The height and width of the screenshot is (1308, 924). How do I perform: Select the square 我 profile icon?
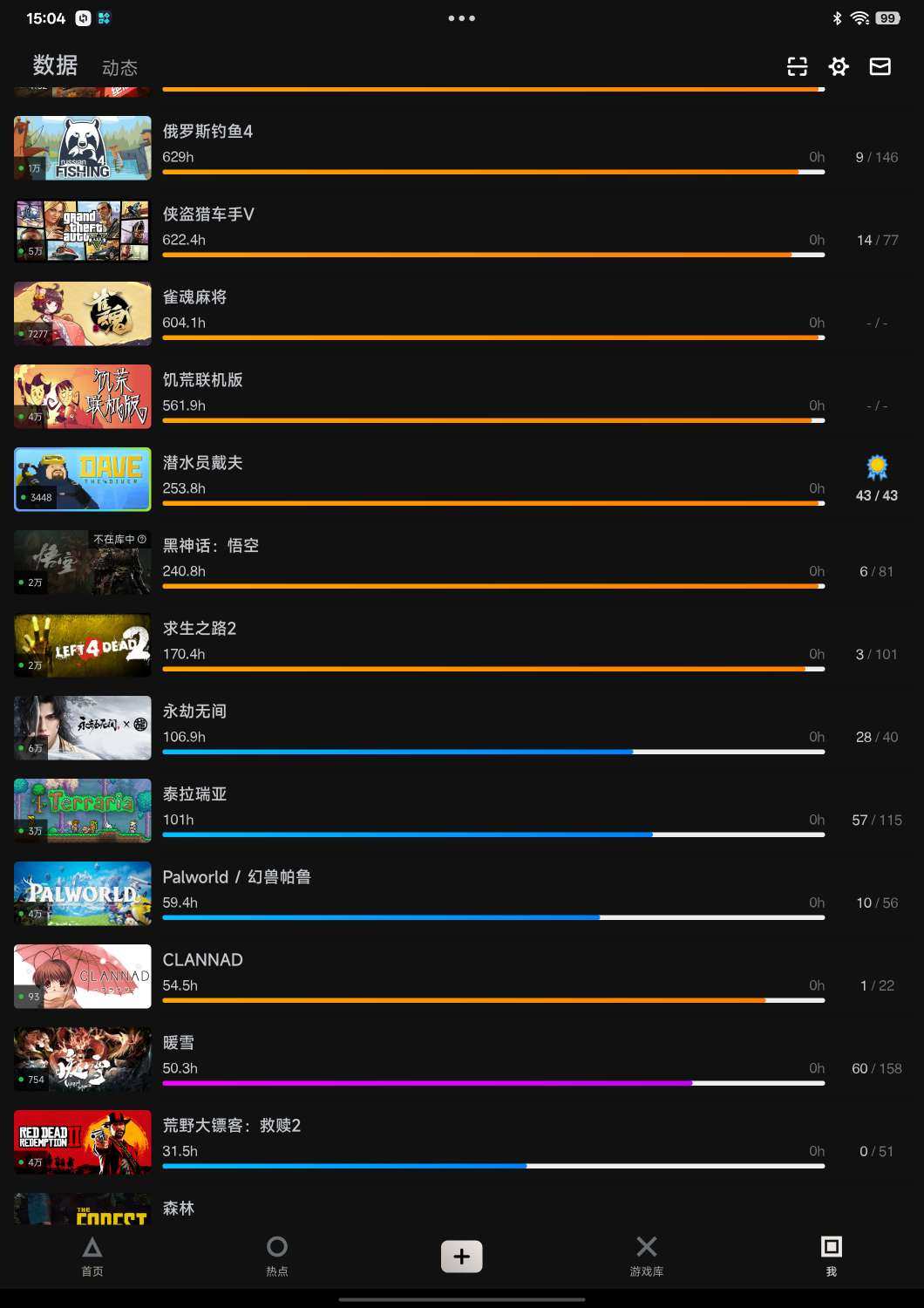[831, 1254]
